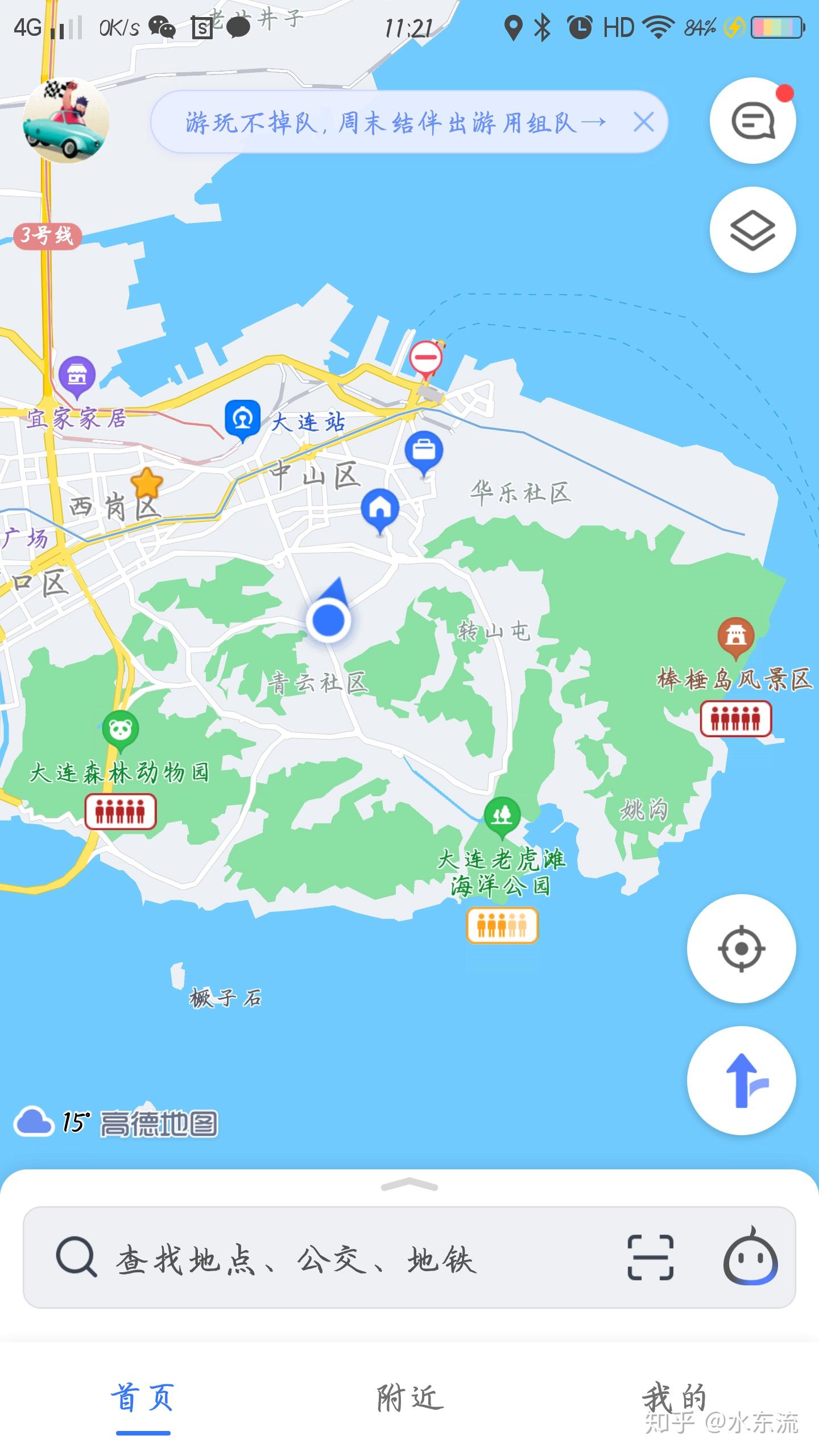Open the messages icon
The image size is (819, 1456).
point(752,121)
